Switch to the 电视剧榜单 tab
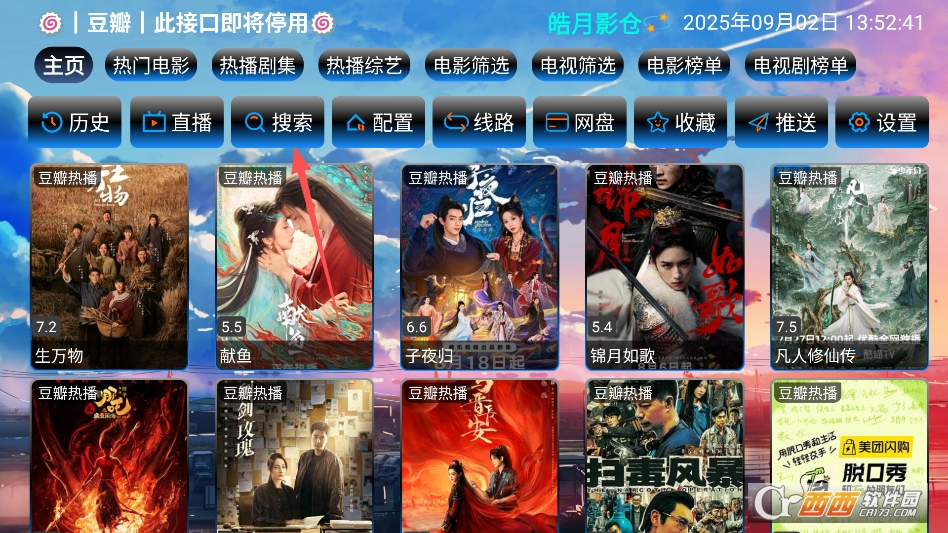Screen dimensions: 948x533 pyautogui.click(x=800, y=66)
